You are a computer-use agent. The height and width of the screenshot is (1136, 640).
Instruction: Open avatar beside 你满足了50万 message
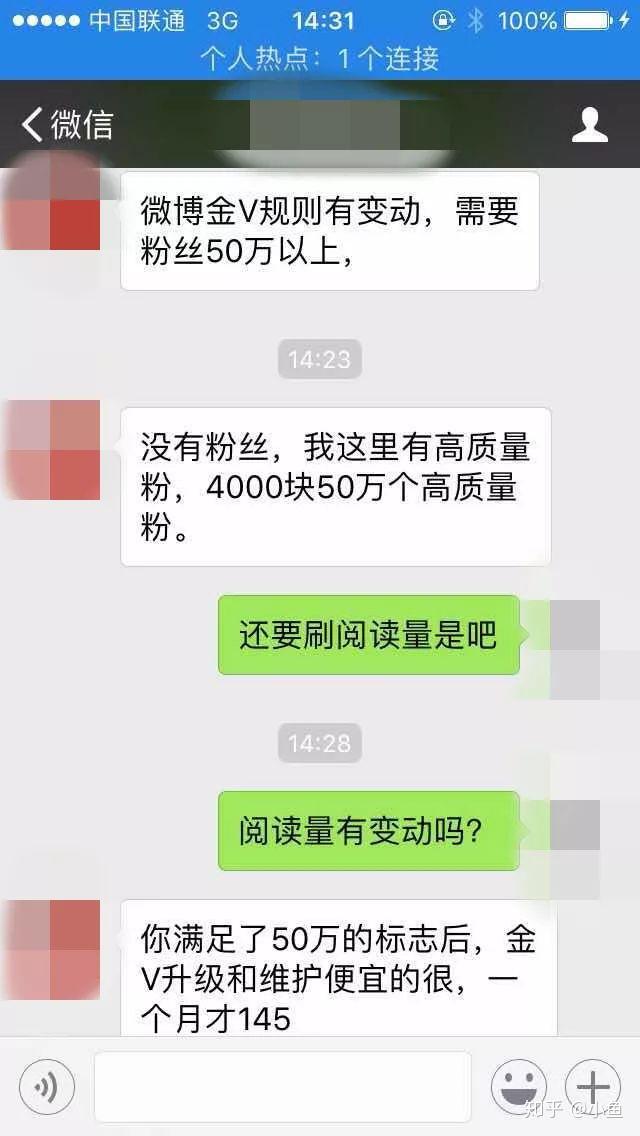[x=50, y=949]
